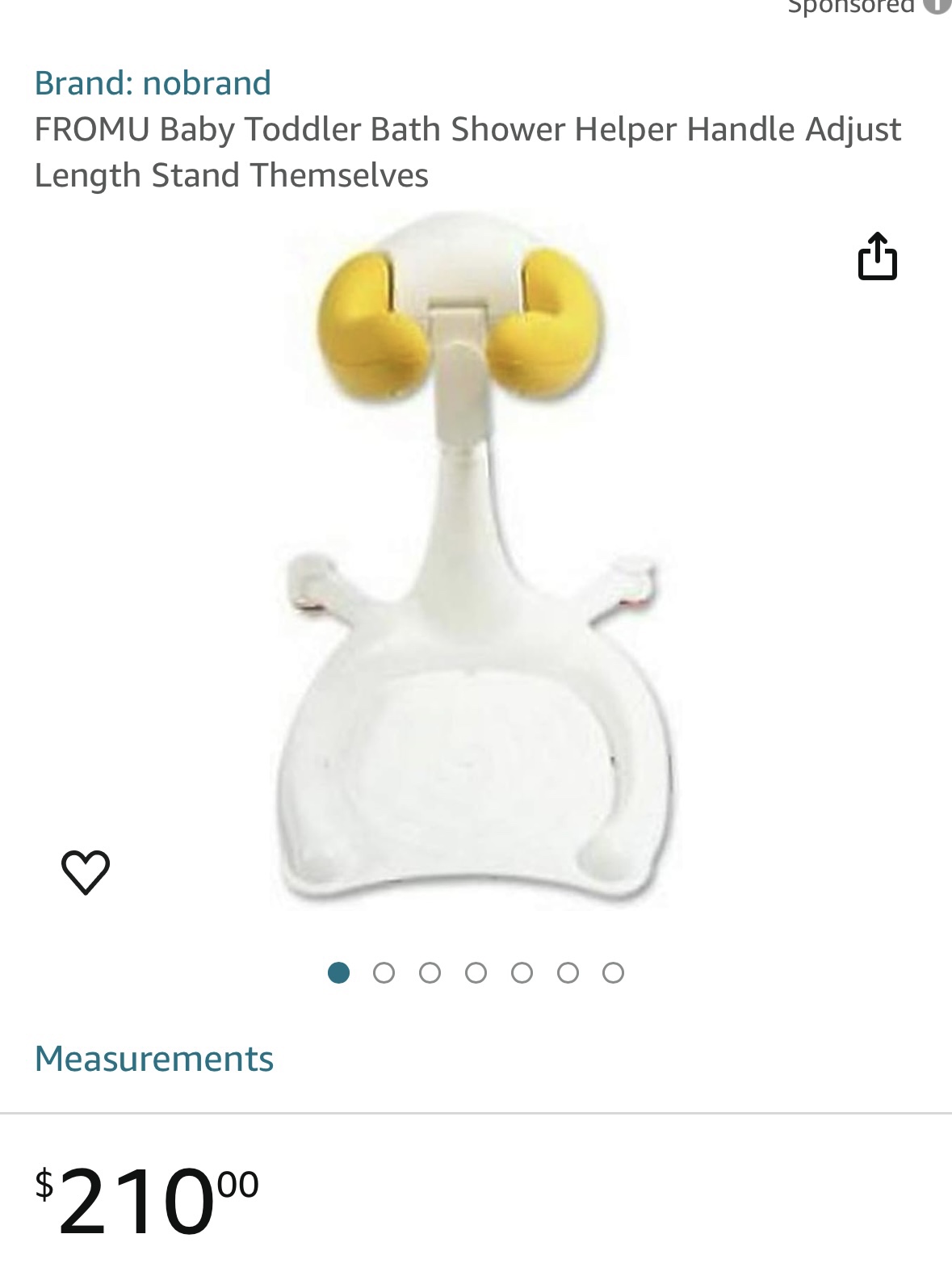Select the second carousel dot
The image size is (952, 1276).
point(385,973)
